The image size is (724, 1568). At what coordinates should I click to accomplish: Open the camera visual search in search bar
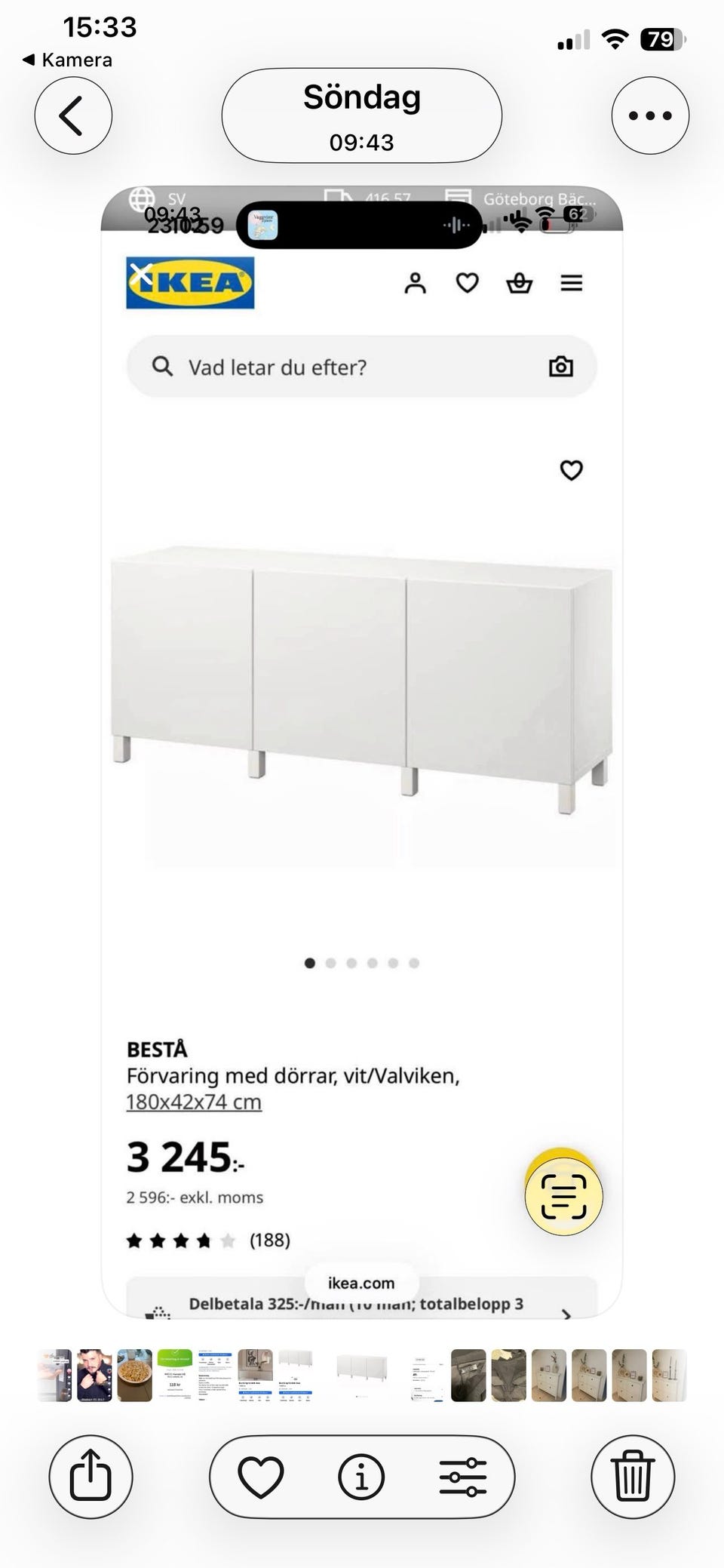[560, 367]
